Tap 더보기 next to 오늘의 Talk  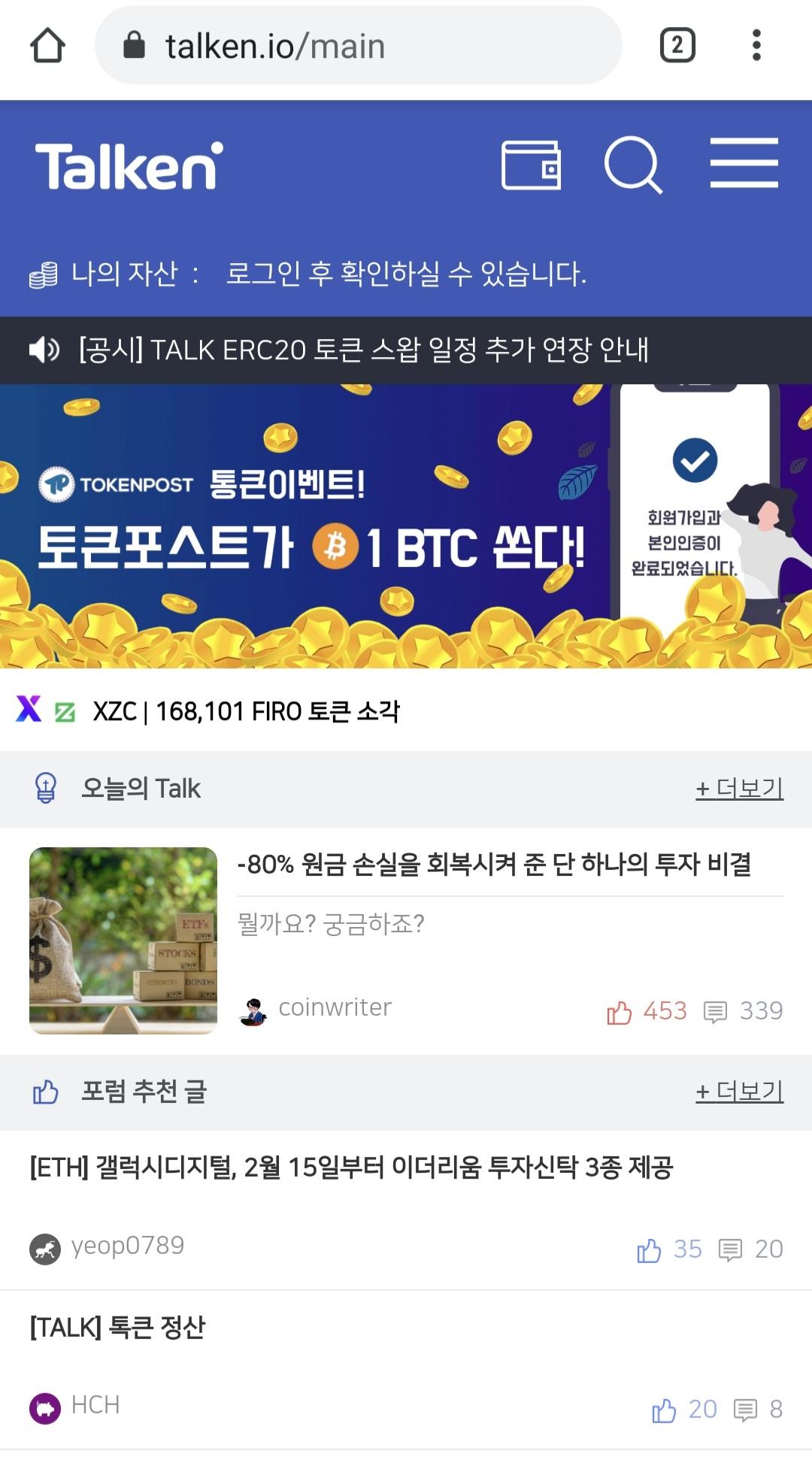739,789
